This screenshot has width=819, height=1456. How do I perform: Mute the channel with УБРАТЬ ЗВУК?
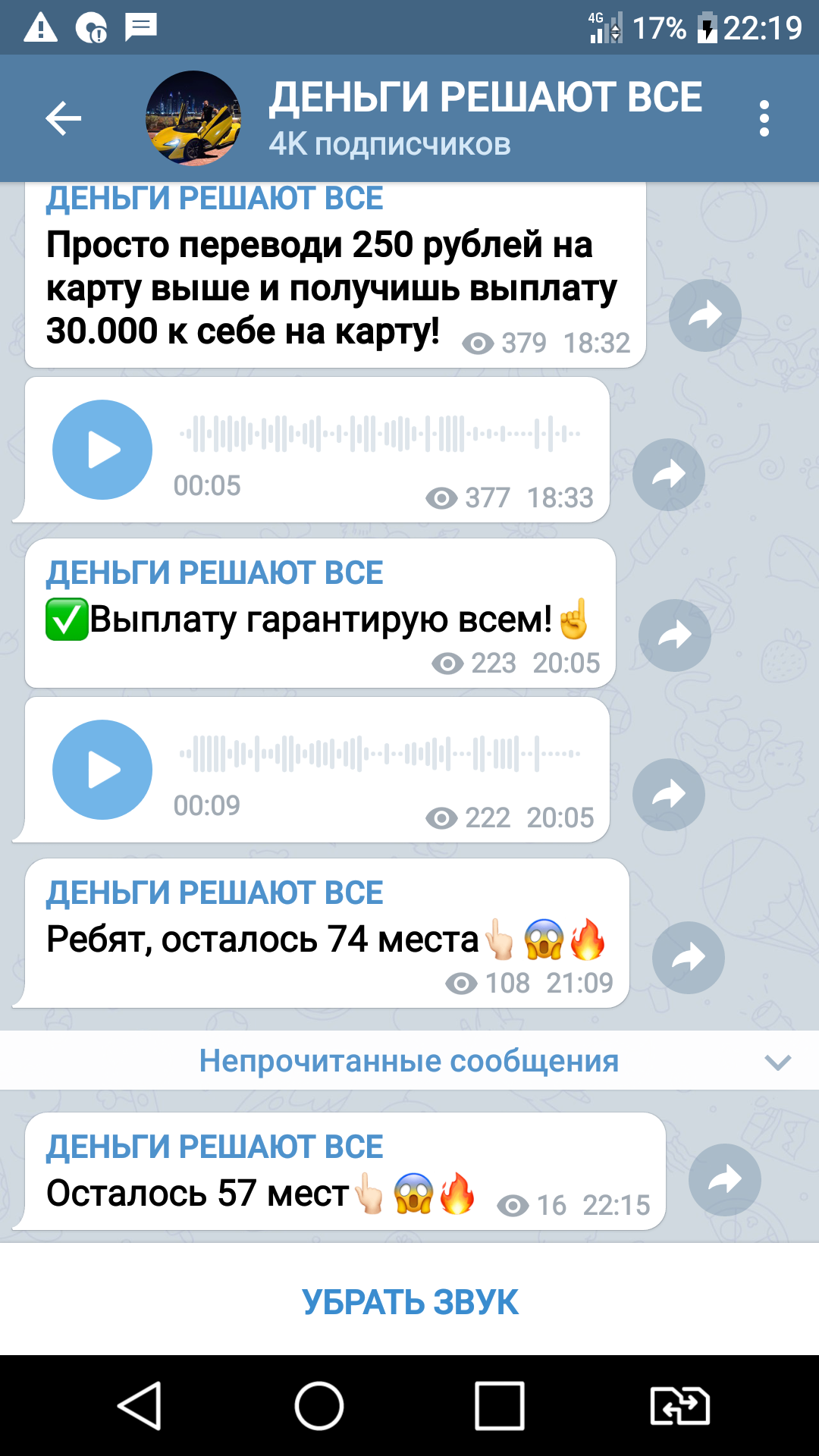pos(409,1302)
